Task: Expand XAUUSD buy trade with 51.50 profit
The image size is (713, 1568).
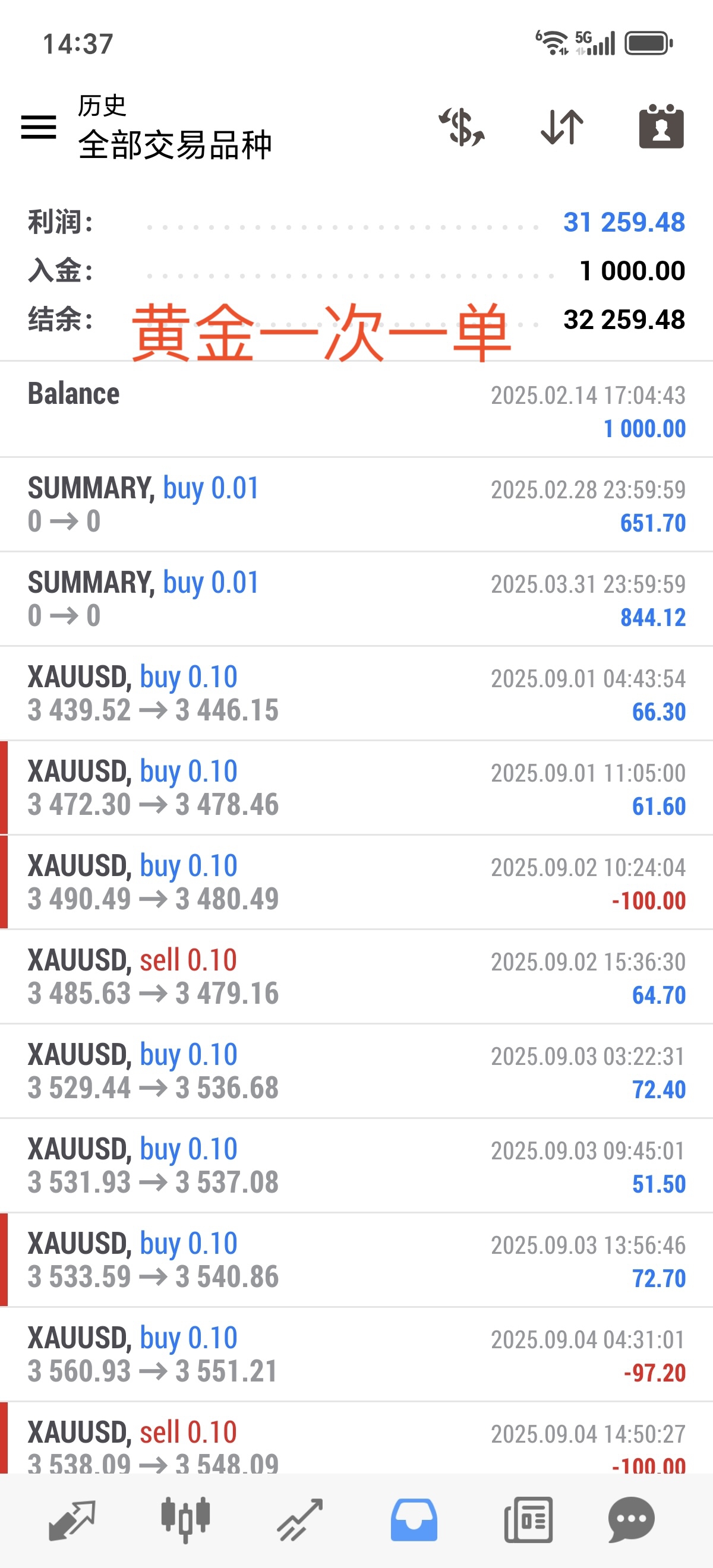Action: coord(356,1165)
